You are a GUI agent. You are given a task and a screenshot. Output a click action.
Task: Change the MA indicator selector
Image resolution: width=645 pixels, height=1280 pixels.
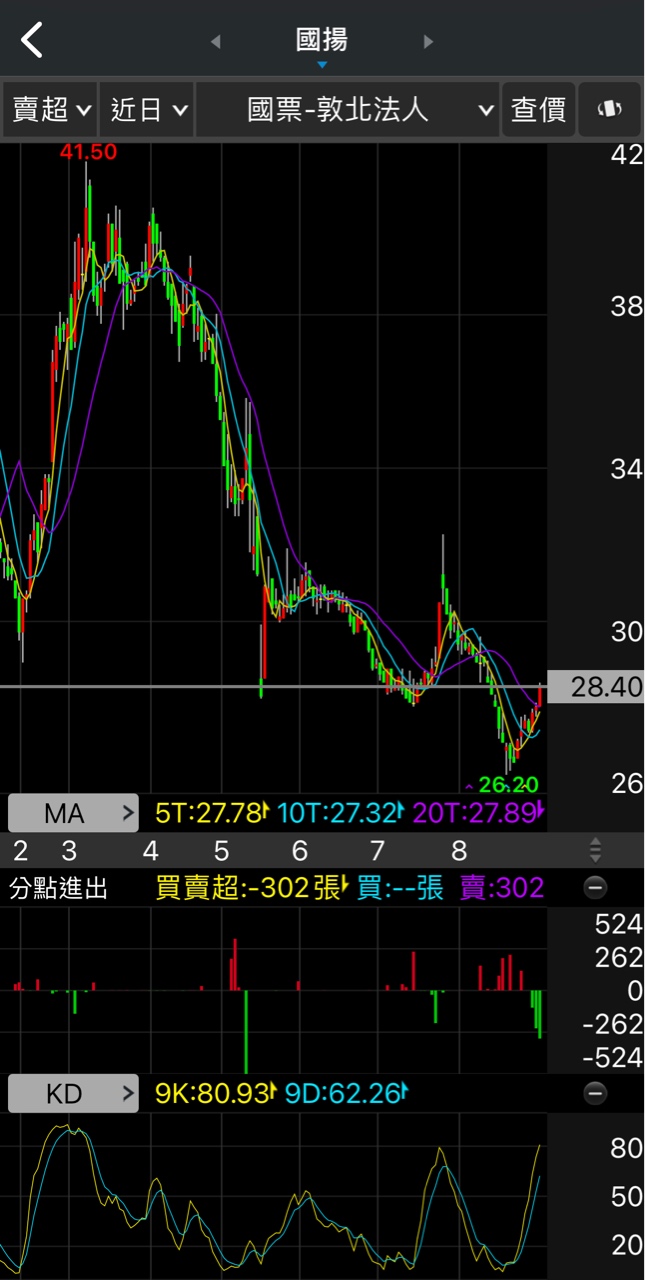(x=73, y=813)
